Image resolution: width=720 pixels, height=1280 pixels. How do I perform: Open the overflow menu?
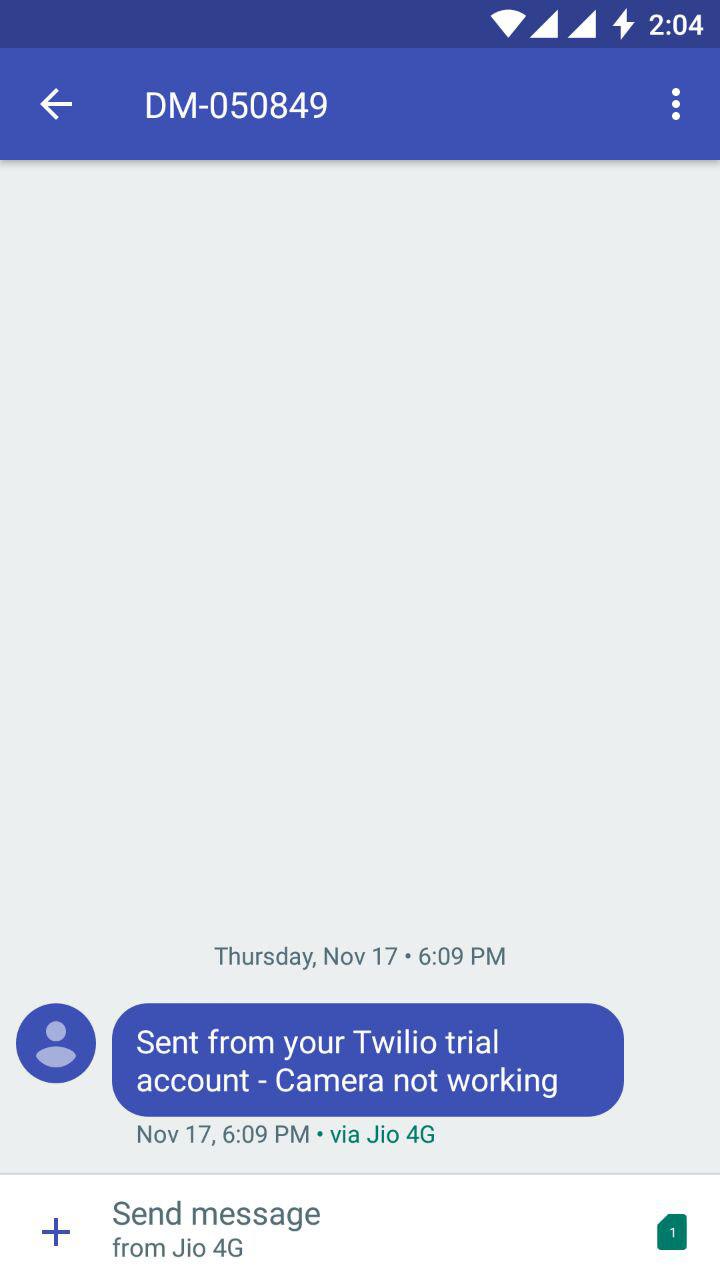click(676, 105)
